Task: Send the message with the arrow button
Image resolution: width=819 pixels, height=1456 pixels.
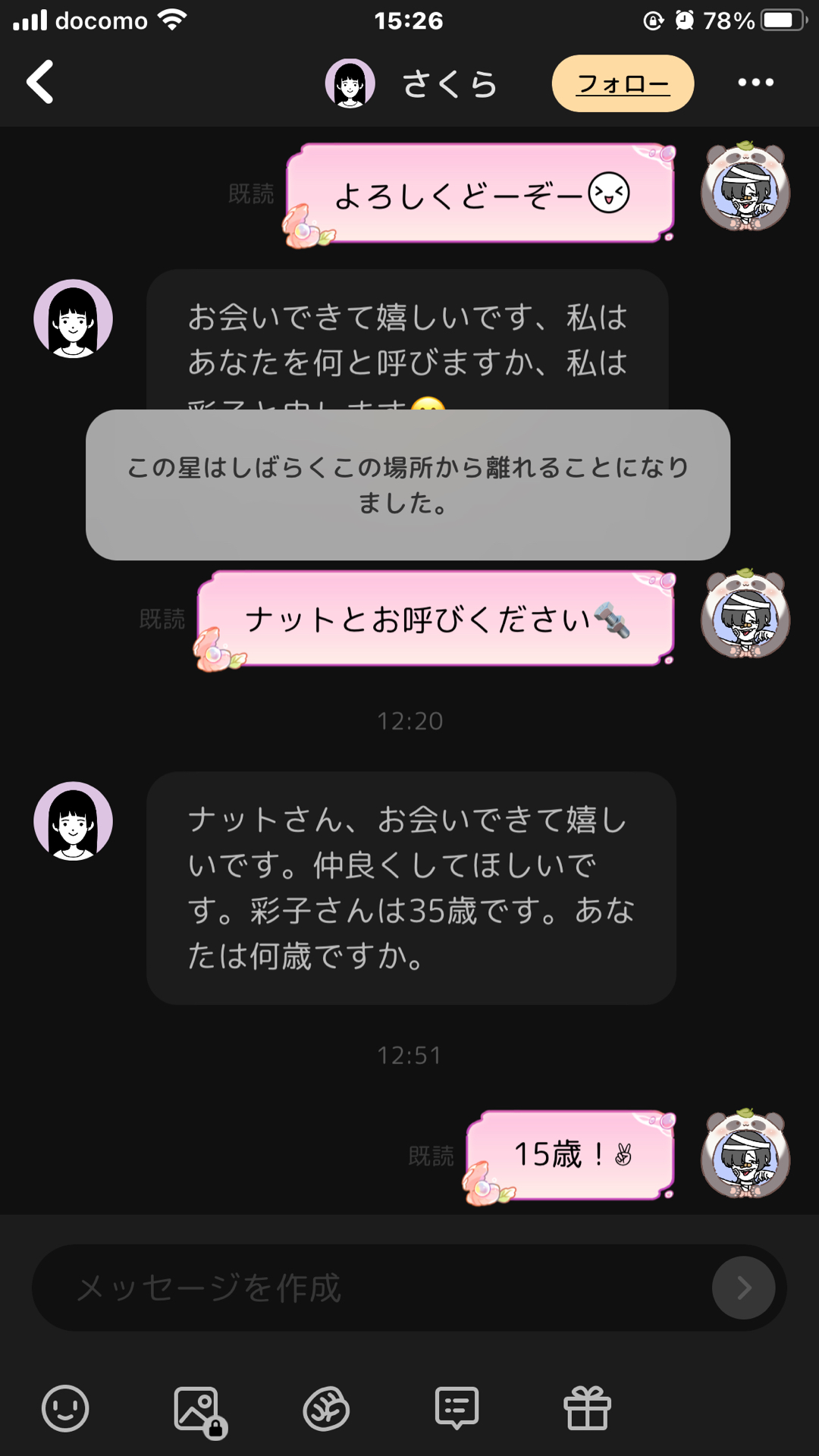Action: (x=743, y=1288)
